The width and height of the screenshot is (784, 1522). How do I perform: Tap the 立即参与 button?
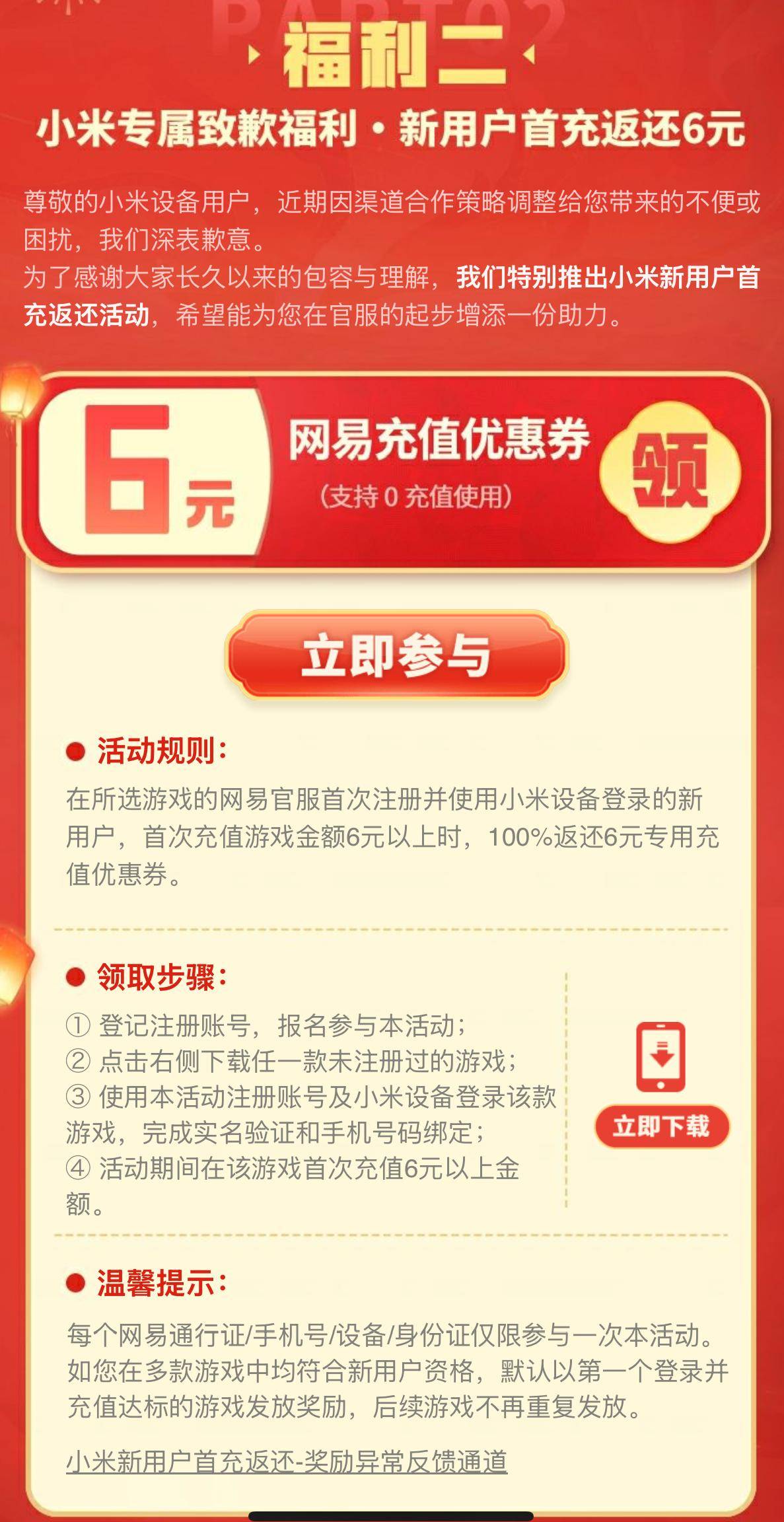coord(396,656)
